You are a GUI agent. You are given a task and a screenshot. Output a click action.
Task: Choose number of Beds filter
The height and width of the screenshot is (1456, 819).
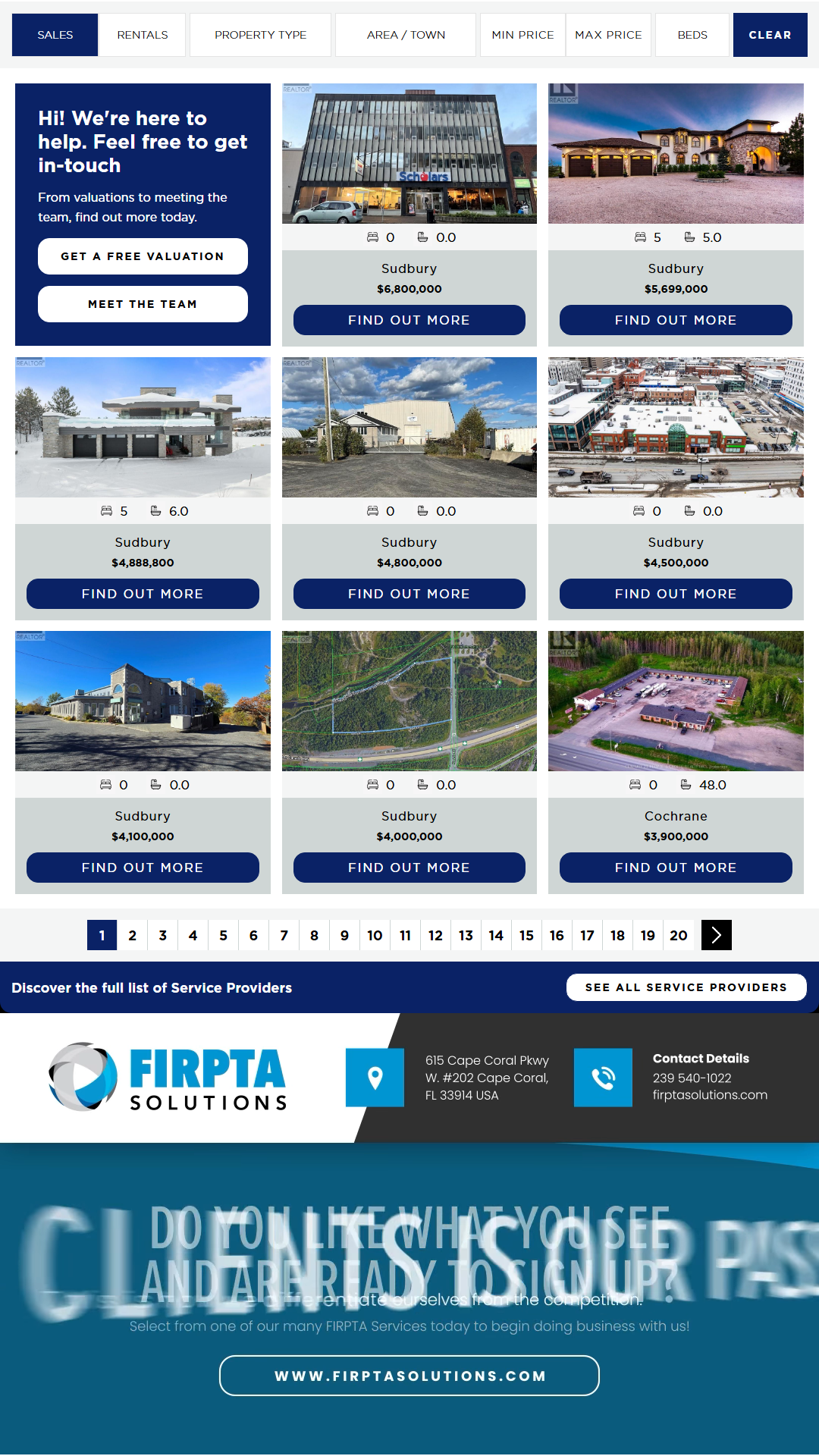pos(692,35)
